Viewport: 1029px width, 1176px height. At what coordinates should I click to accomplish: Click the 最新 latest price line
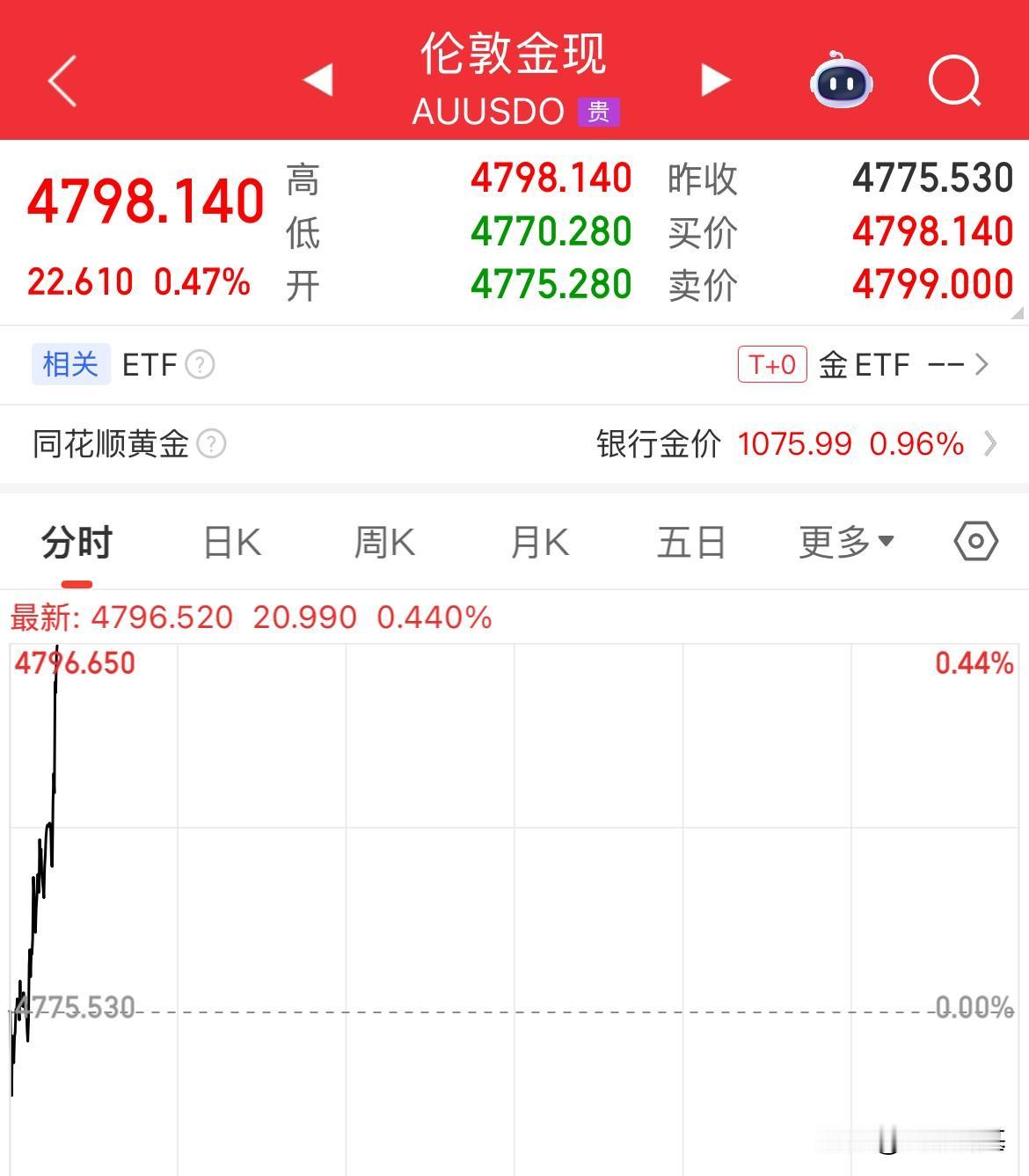coord(249,618)
